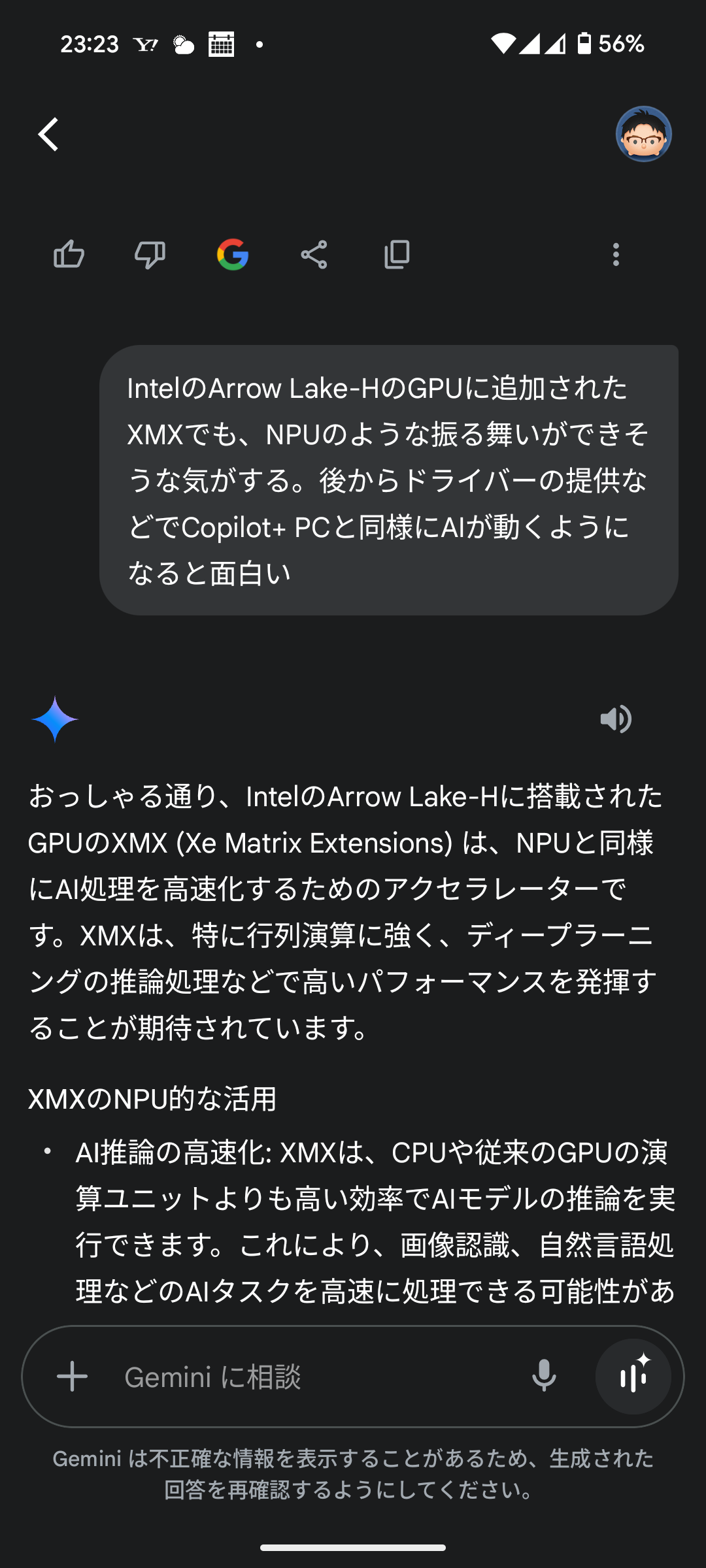
Task: Double-check response with the Google icon
Action: pyautogui.click(x=233, y=254)
